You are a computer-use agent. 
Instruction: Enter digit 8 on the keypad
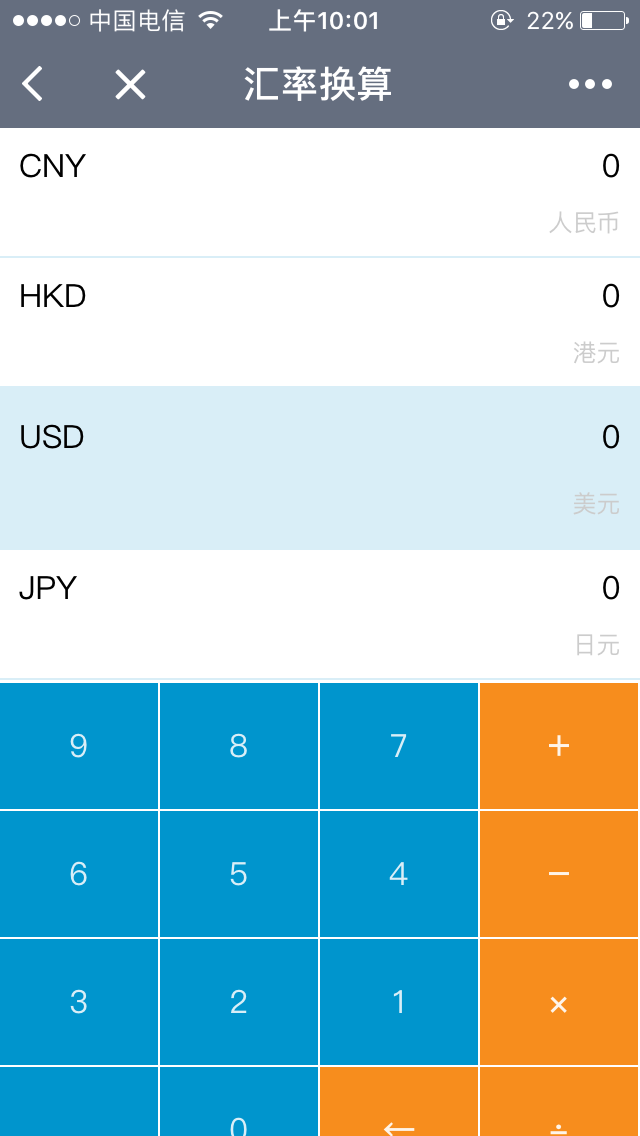coord(239,746)
